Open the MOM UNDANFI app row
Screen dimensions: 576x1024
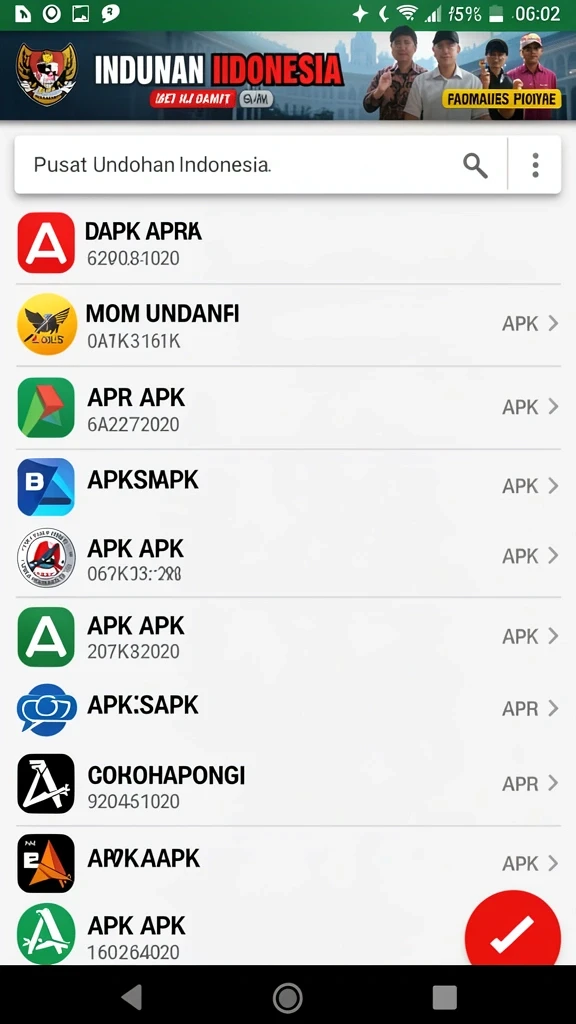[287, 325]
